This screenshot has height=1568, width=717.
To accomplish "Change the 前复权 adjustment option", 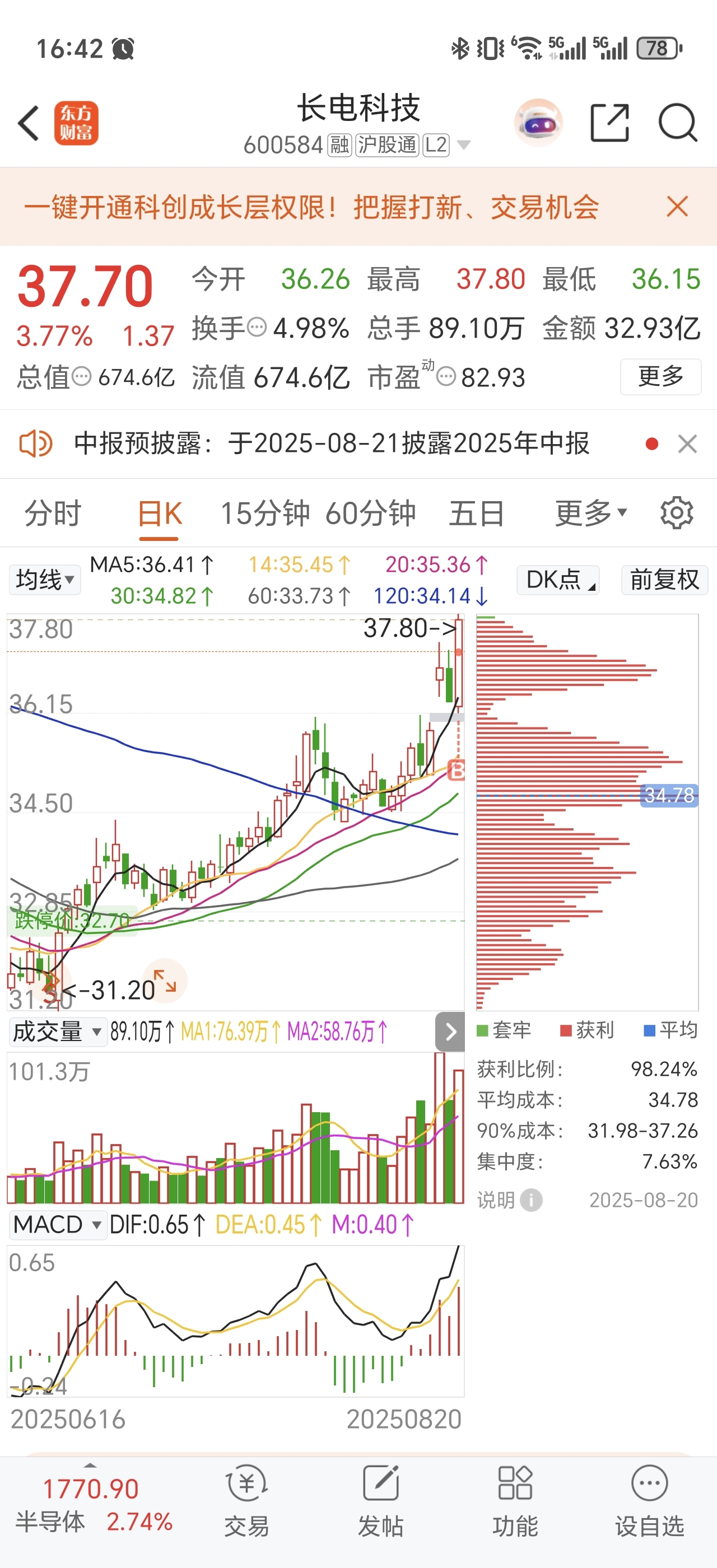I will point(664,580).
